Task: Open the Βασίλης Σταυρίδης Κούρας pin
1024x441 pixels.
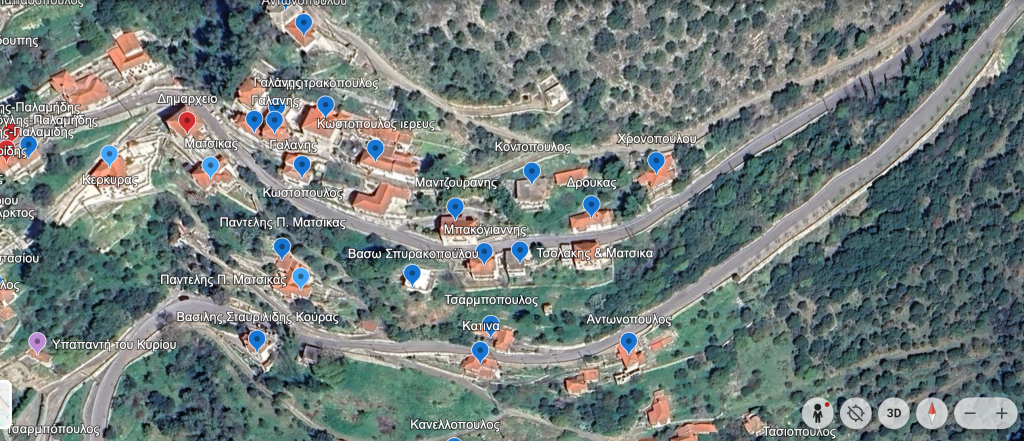Action: coord(257,339)
